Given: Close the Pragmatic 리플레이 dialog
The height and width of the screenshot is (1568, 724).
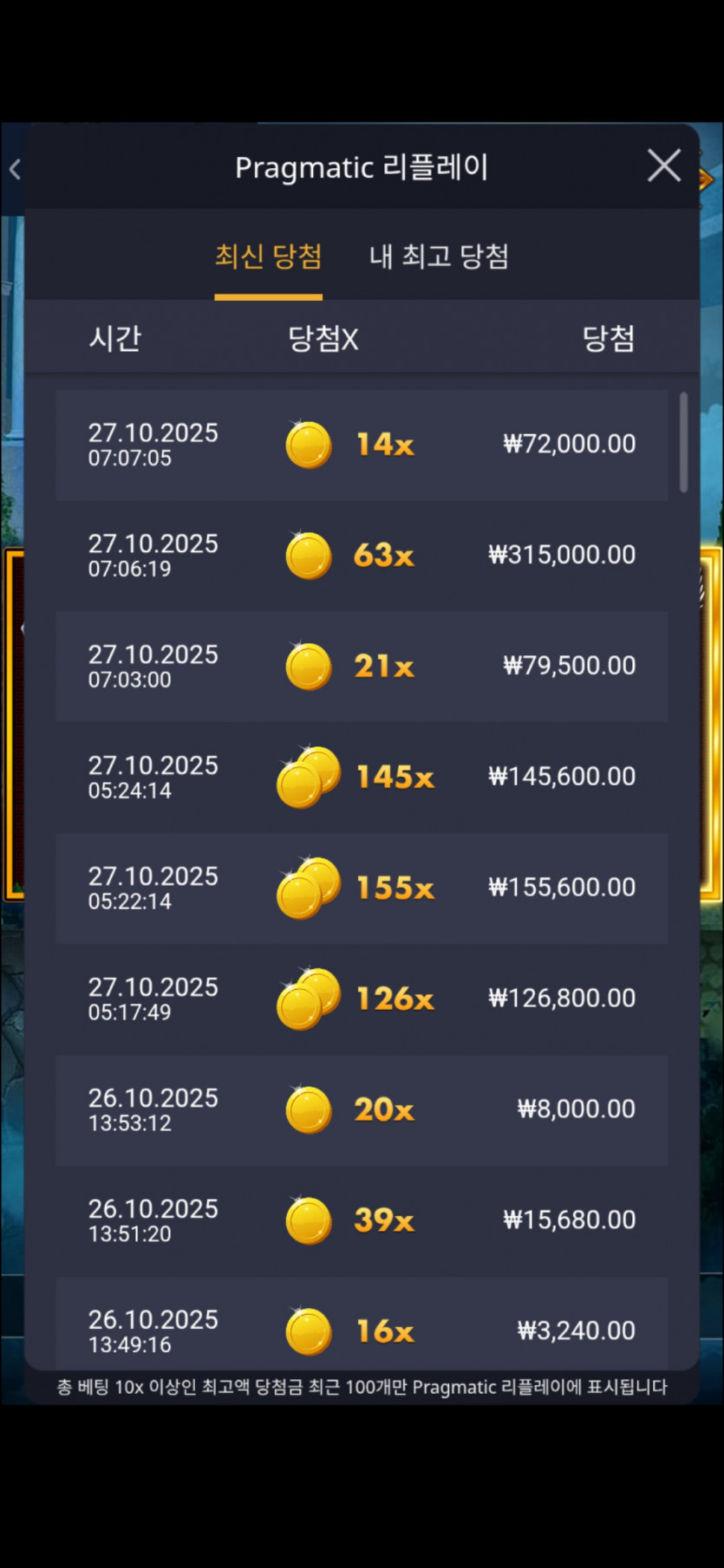Looking at the screenshot, I should point(663,166).
